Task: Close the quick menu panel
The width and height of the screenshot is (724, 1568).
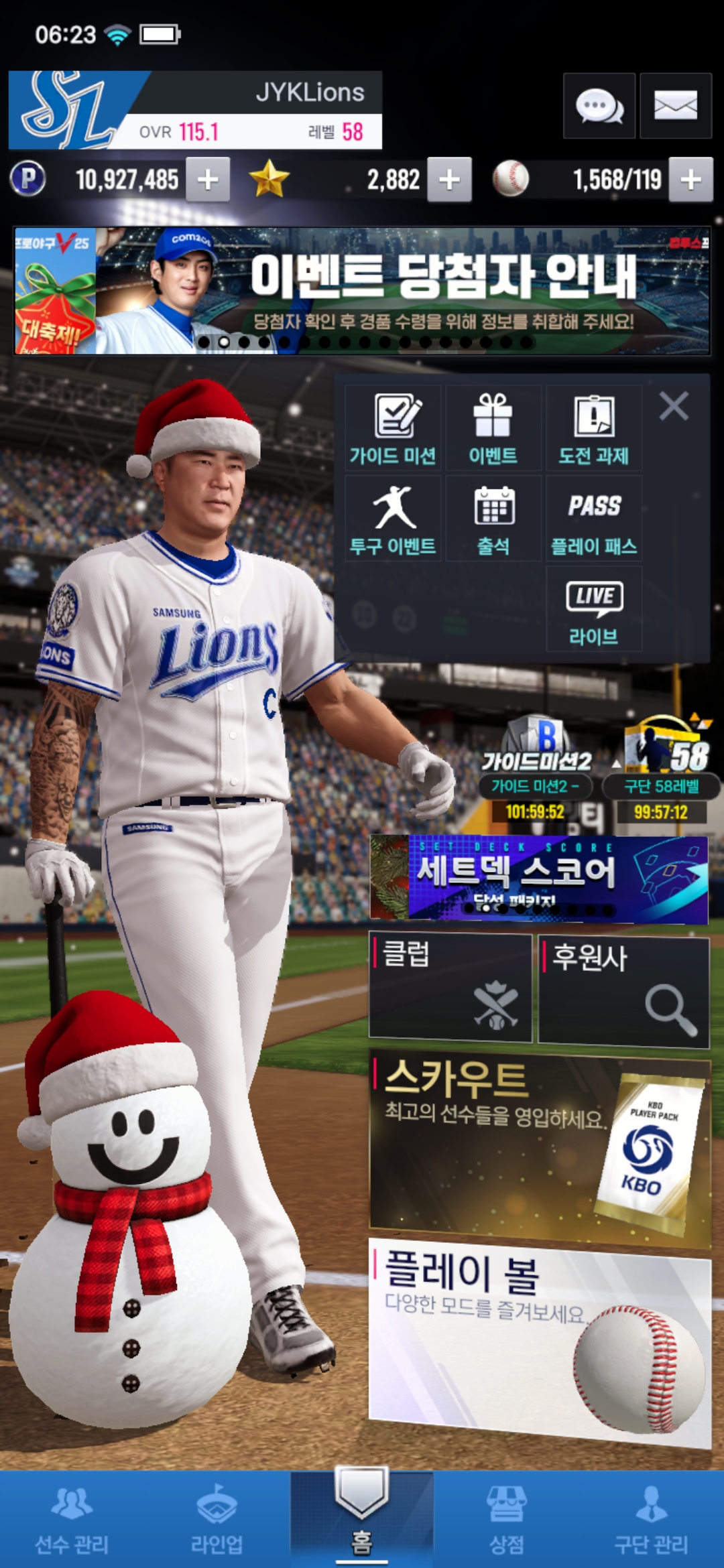Action: pyautogui.click(x=674, y=406)
